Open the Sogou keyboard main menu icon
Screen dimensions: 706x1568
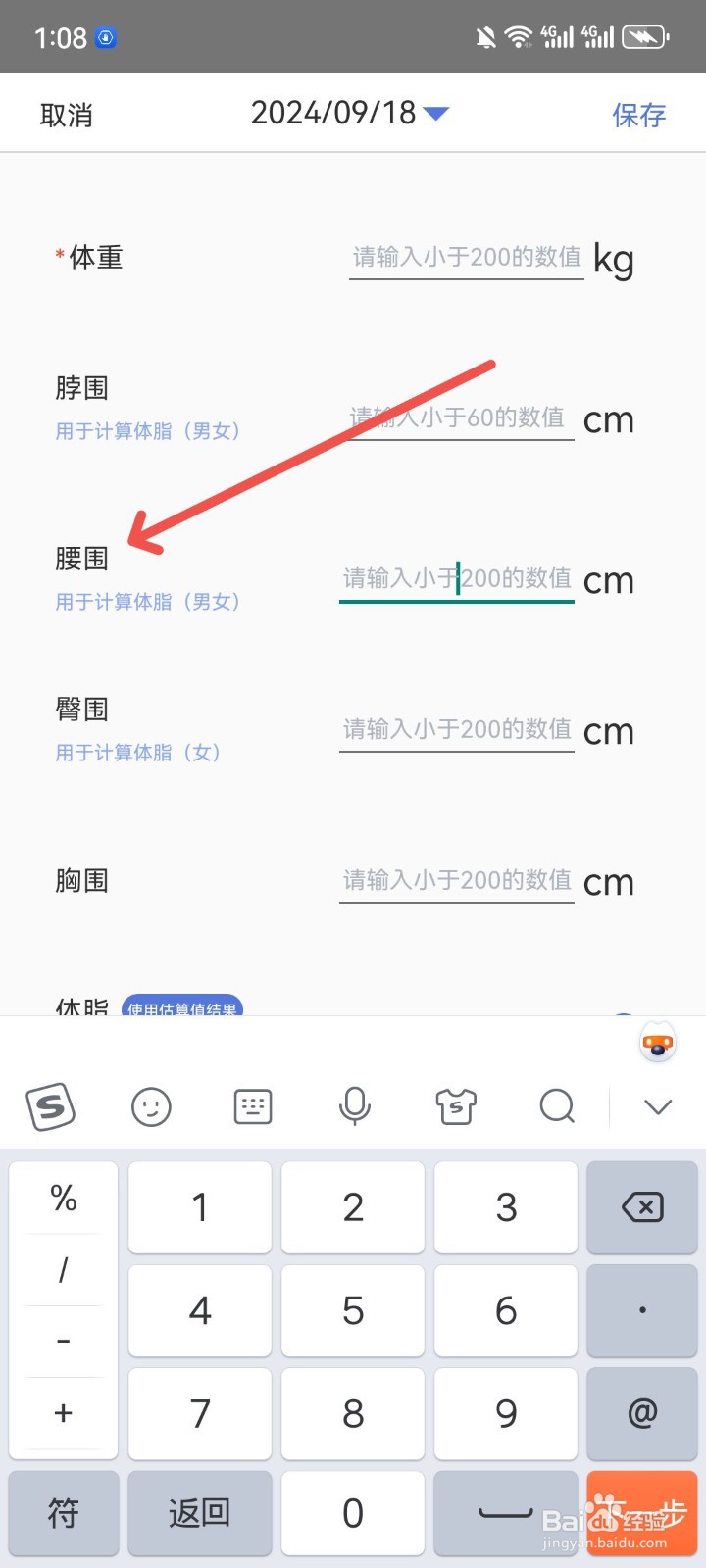51,1106
